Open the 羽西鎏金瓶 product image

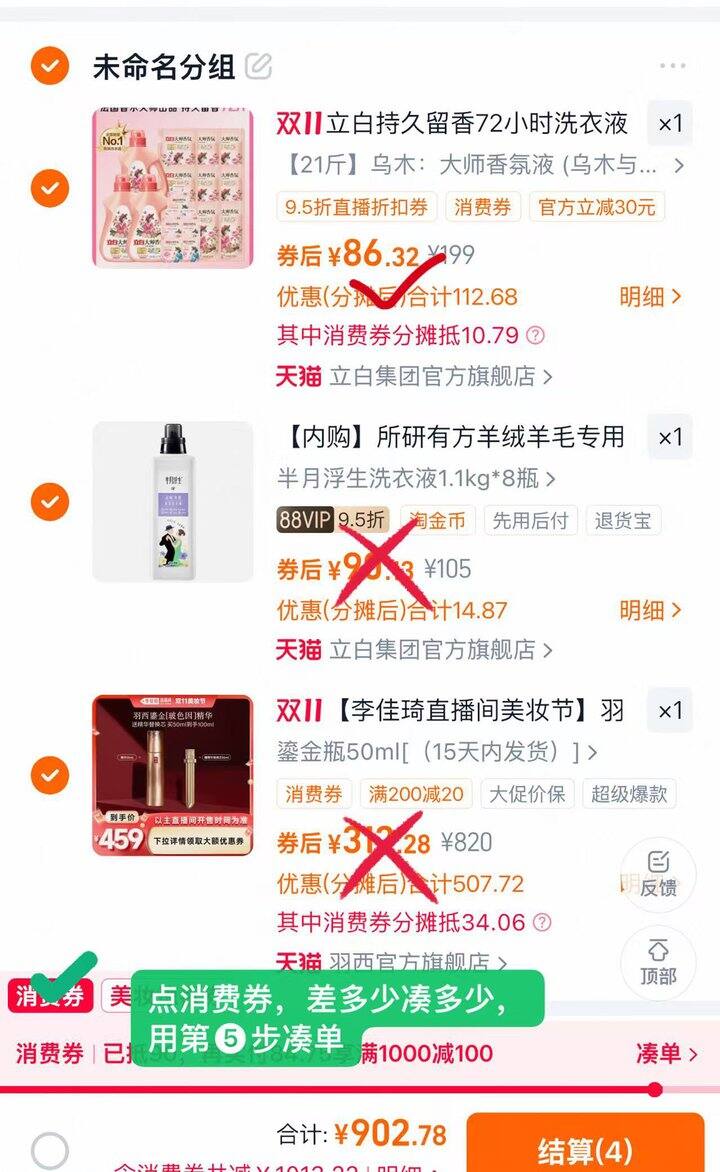(173, 775)
